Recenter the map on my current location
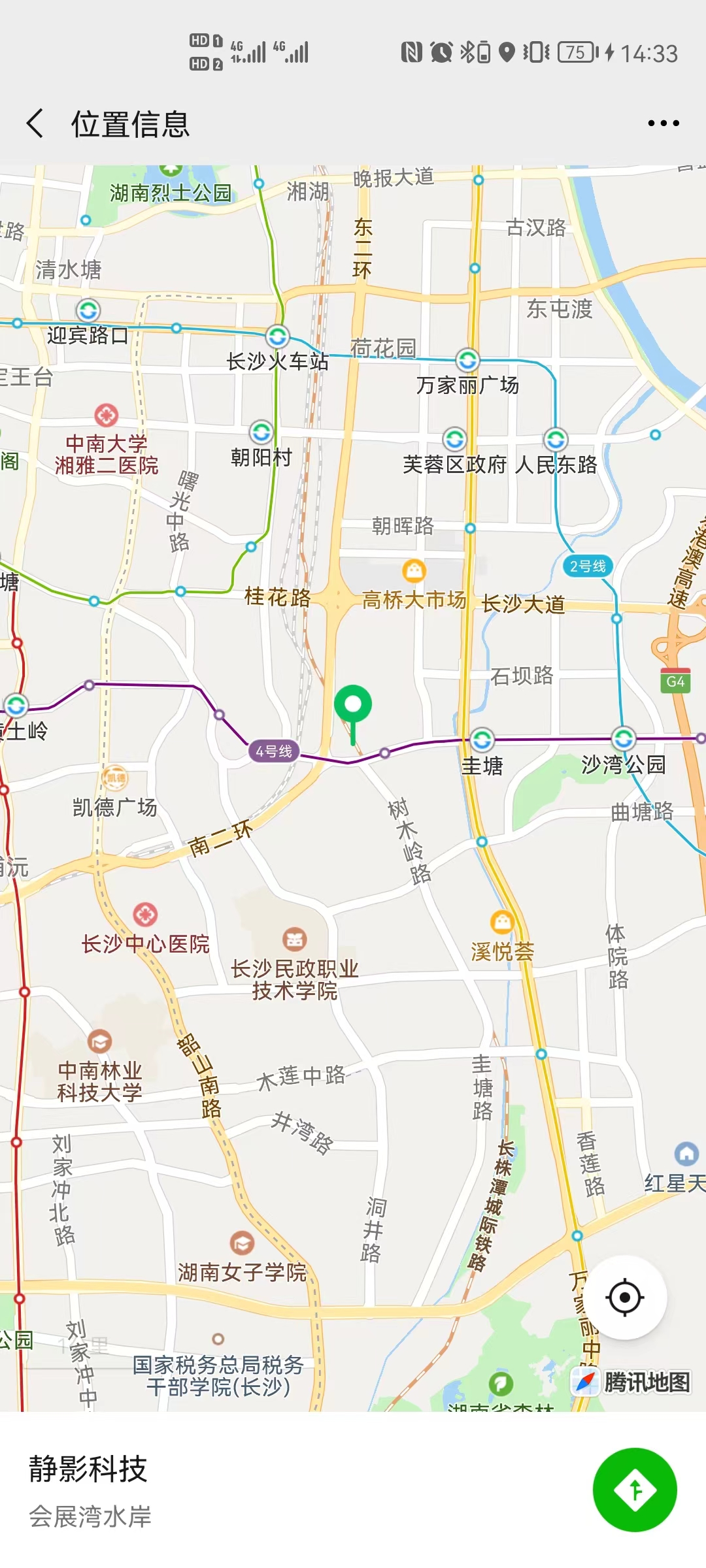706x1568 pixels. [x=624, y=1297]
